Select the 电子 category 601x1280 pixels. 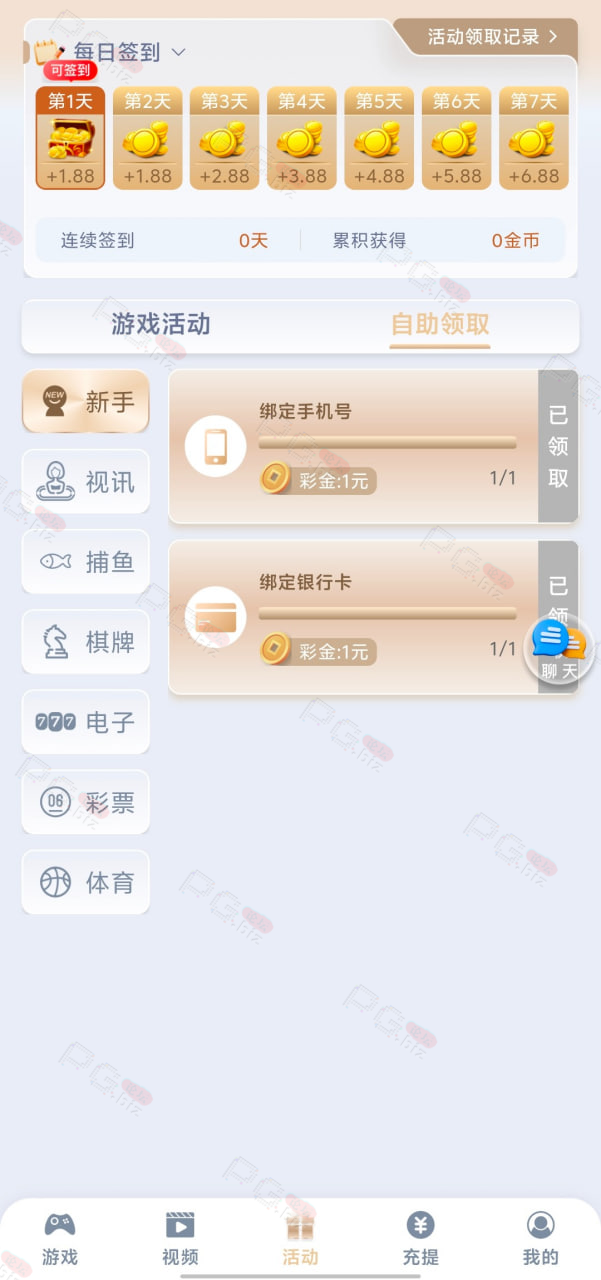tap(86, 722)
